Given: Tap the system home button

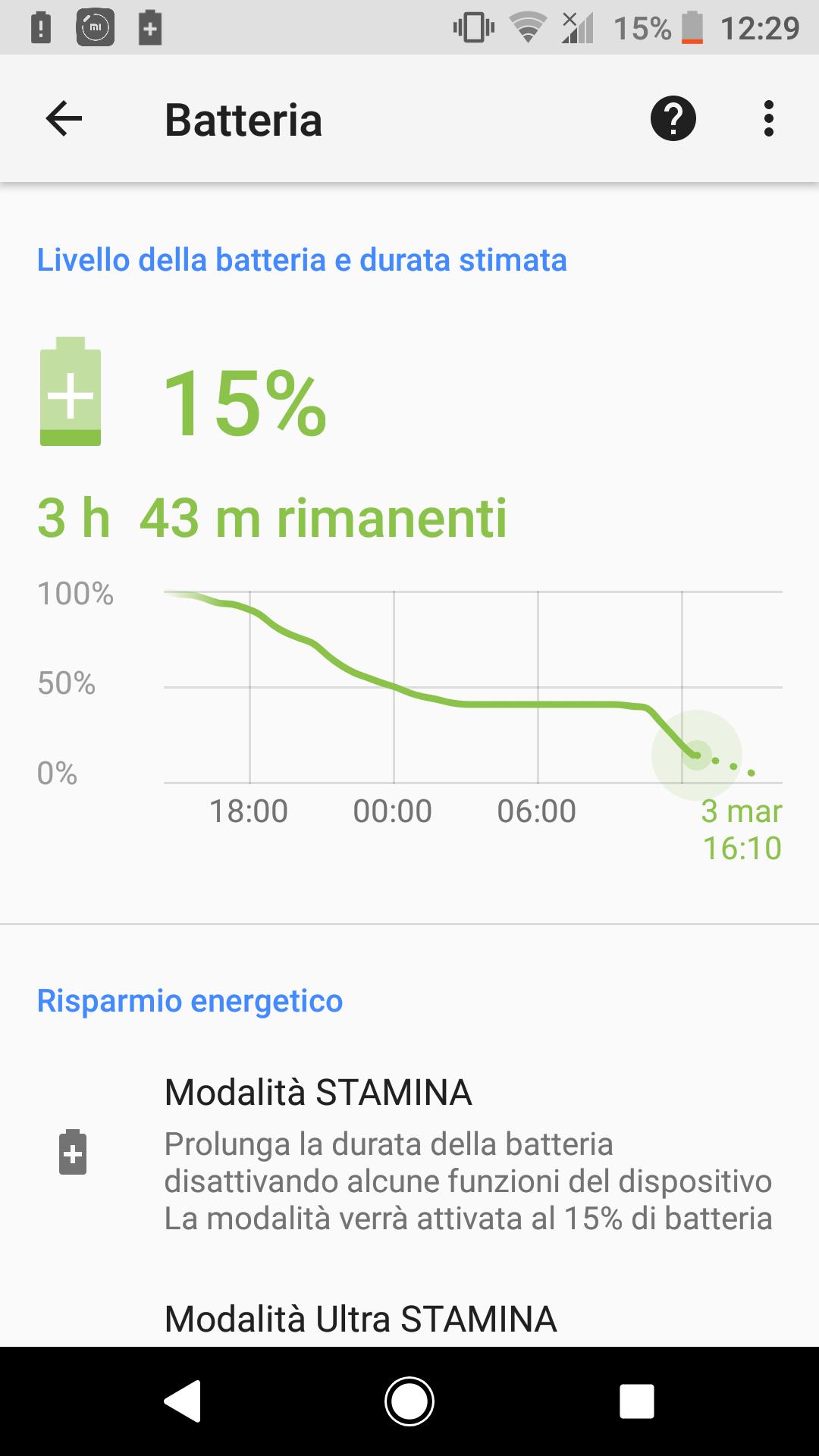Looking at the screenshot, I should (409, 1401).
